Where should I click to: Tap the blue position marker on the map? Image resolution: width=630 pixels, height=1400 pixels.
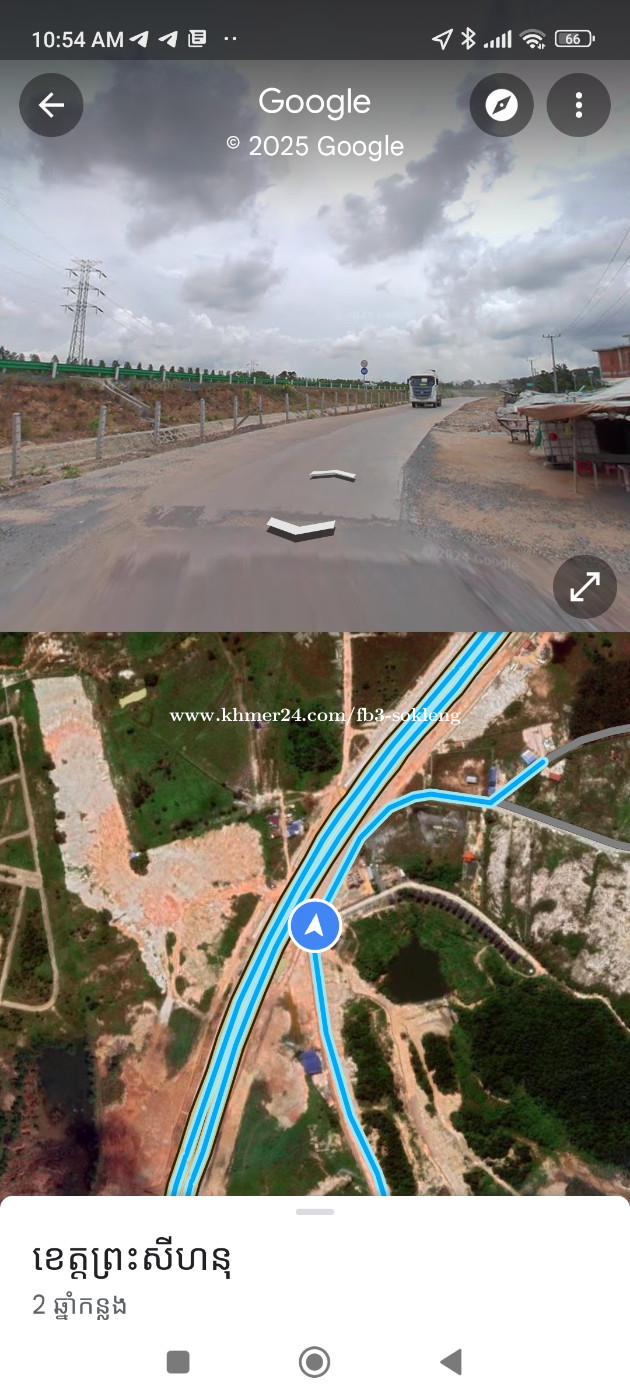coord(315,927)
